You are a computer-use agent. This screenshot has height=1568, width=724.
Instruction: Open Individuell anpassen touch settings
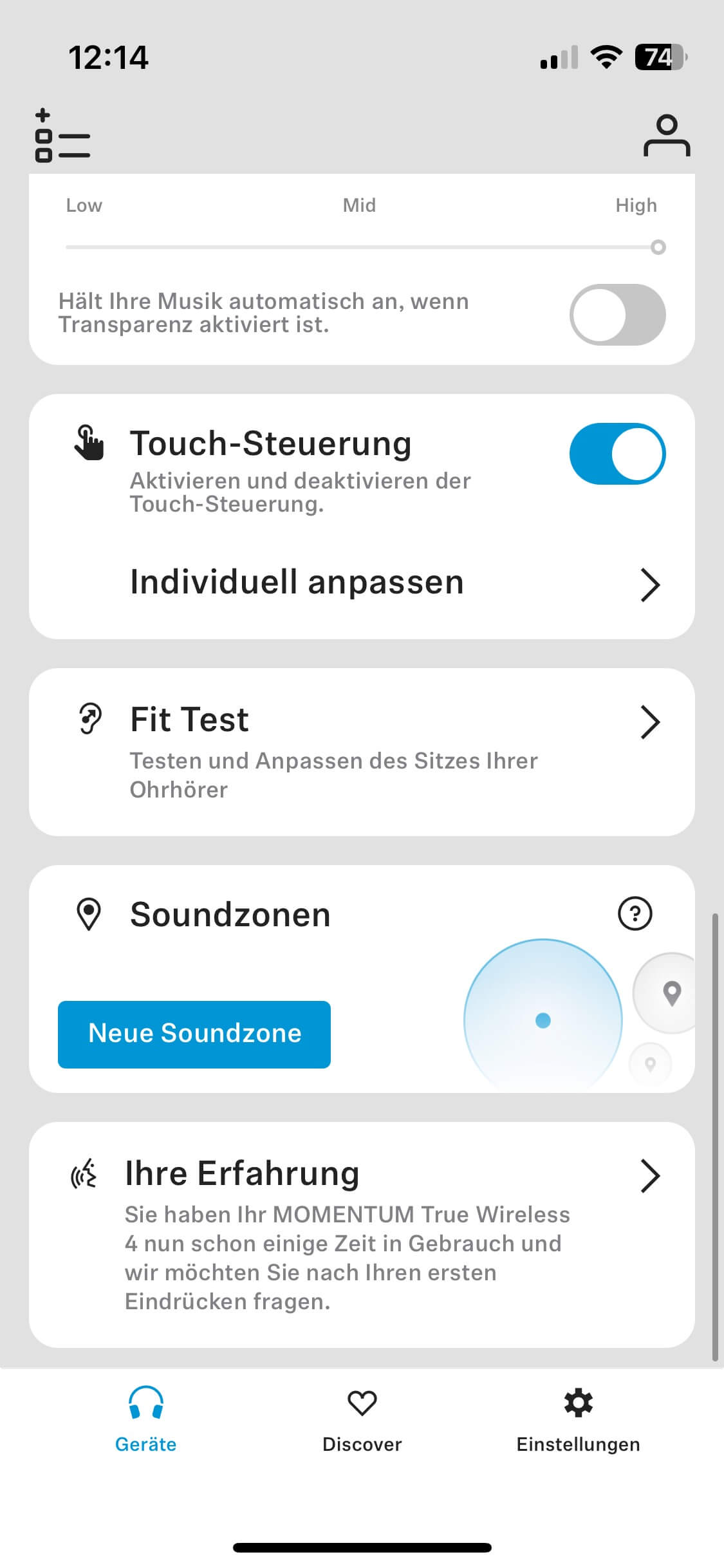[394, 583]
